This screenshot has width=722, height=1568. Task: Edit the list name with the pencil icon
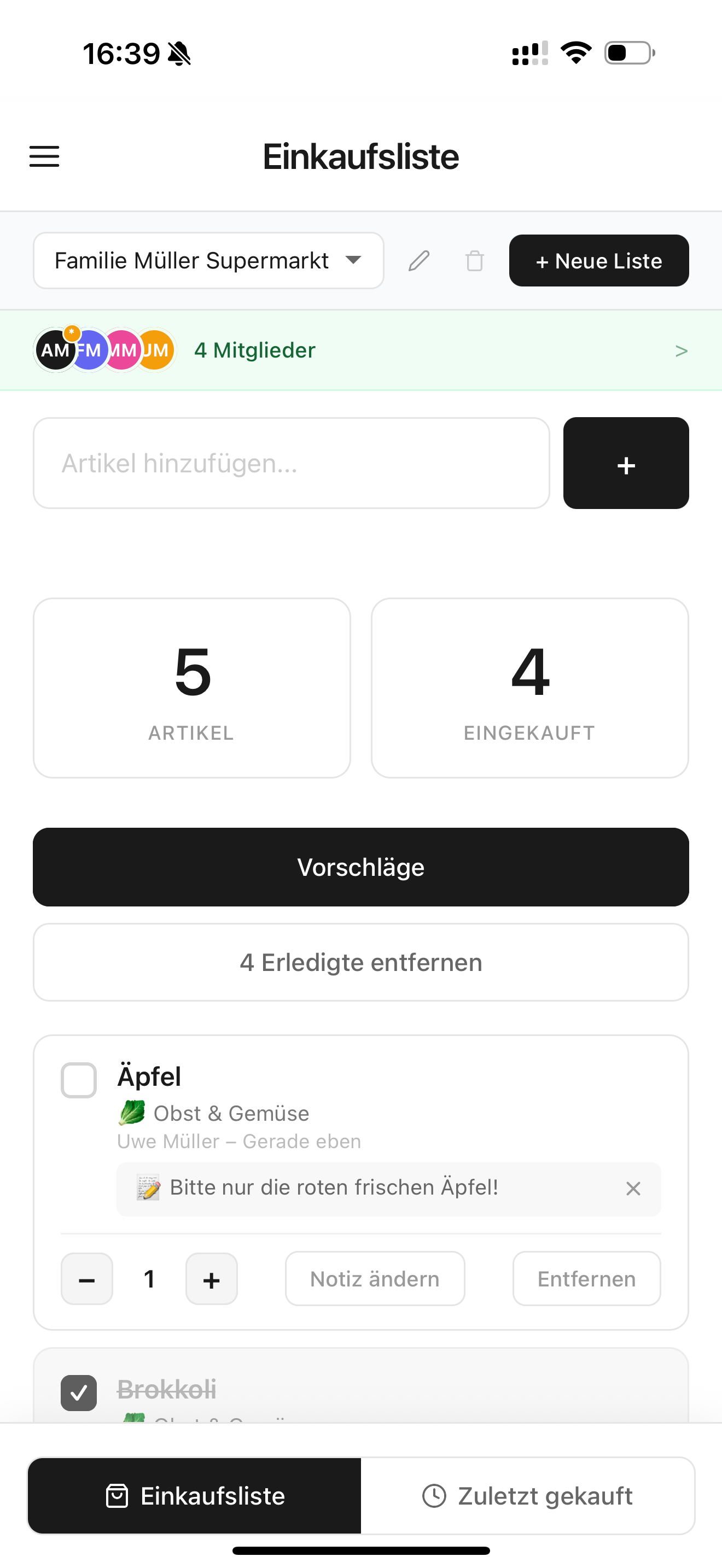[419, 261]
